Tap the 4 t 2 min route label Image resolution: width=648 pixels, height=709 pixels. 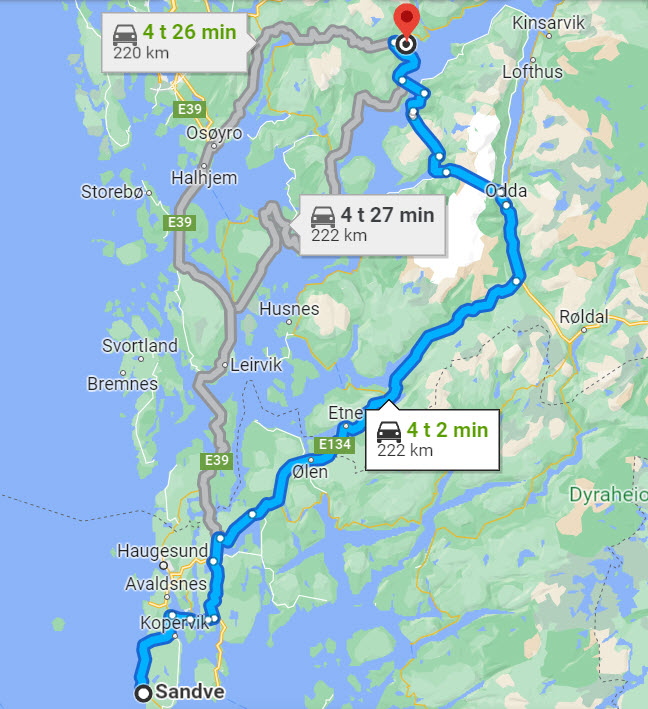click(433, 439)
